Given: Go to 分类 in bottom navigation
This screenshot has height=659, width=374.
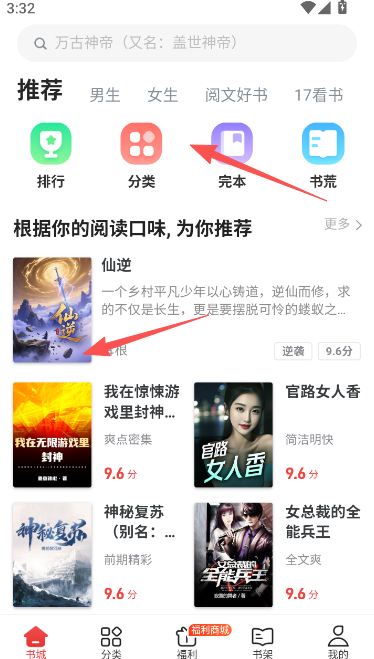Looking at the screenshot, I should click(111, 642).
